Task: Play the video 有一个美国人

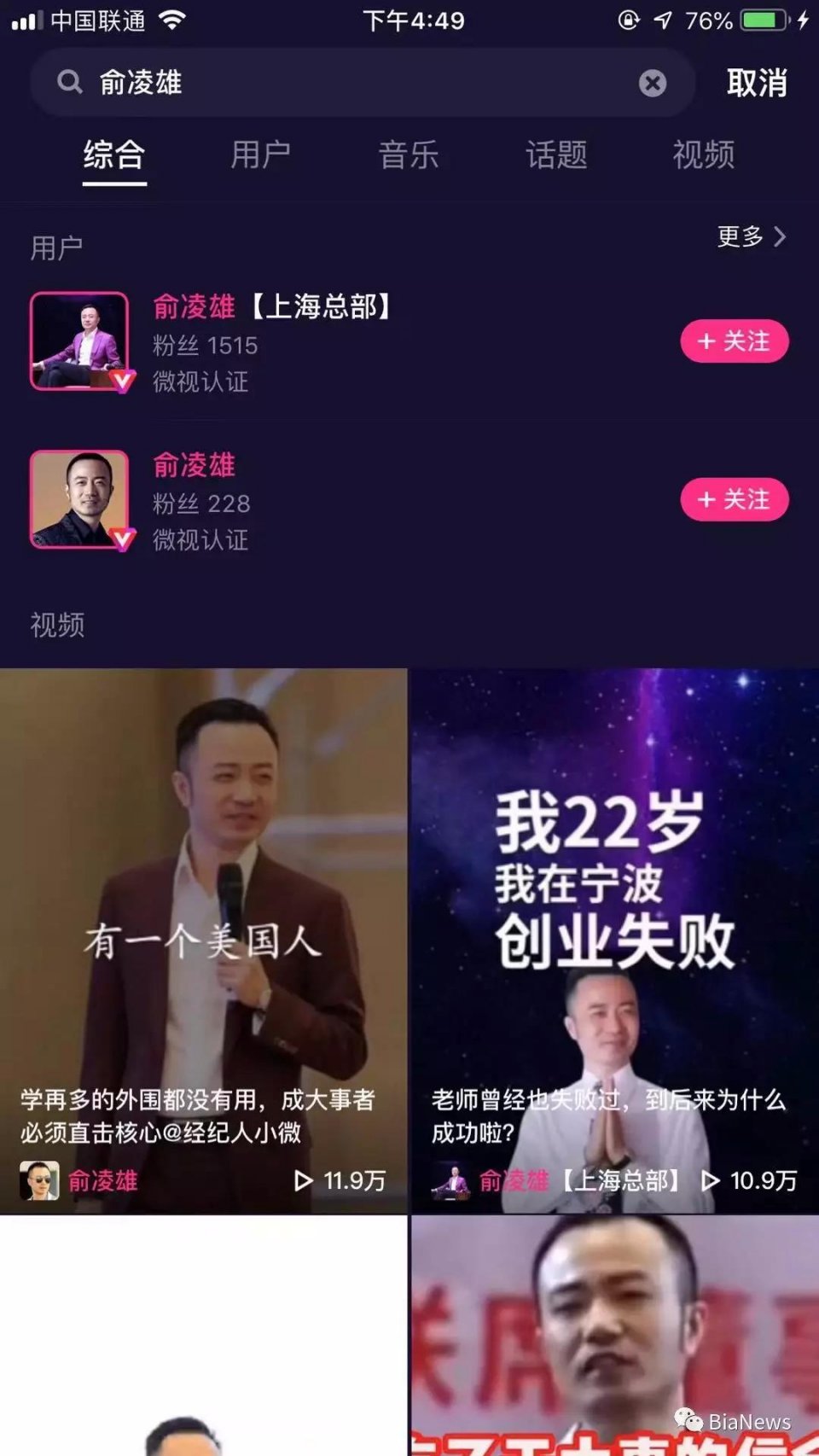Action: tap(203, 939)
